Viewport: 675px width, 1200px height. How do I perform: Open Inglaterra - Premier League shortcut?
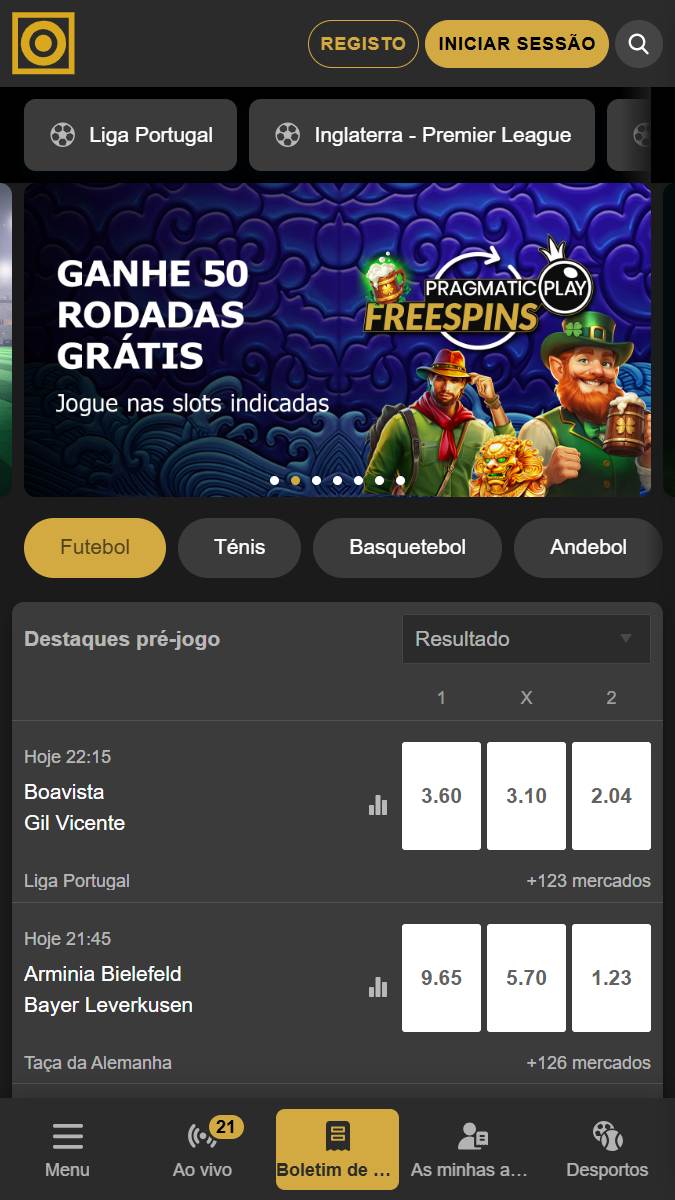pyautogui.click(x=422, y=135)
